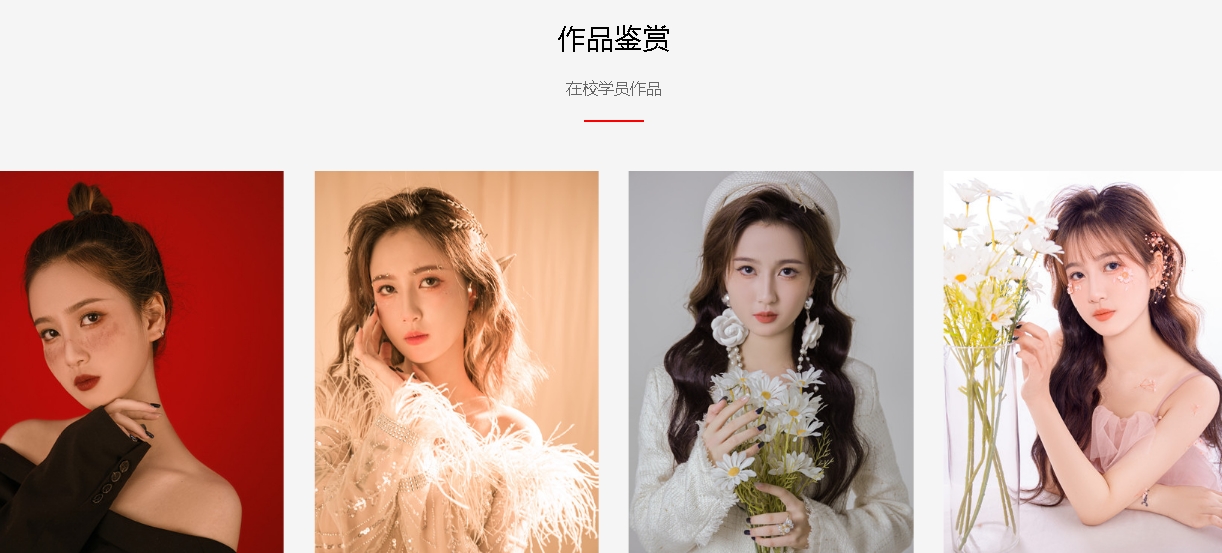Screen dimensions: 1222x553
Task: Open the pink dress portrait with flower vase
Action: coord(1082,362)
